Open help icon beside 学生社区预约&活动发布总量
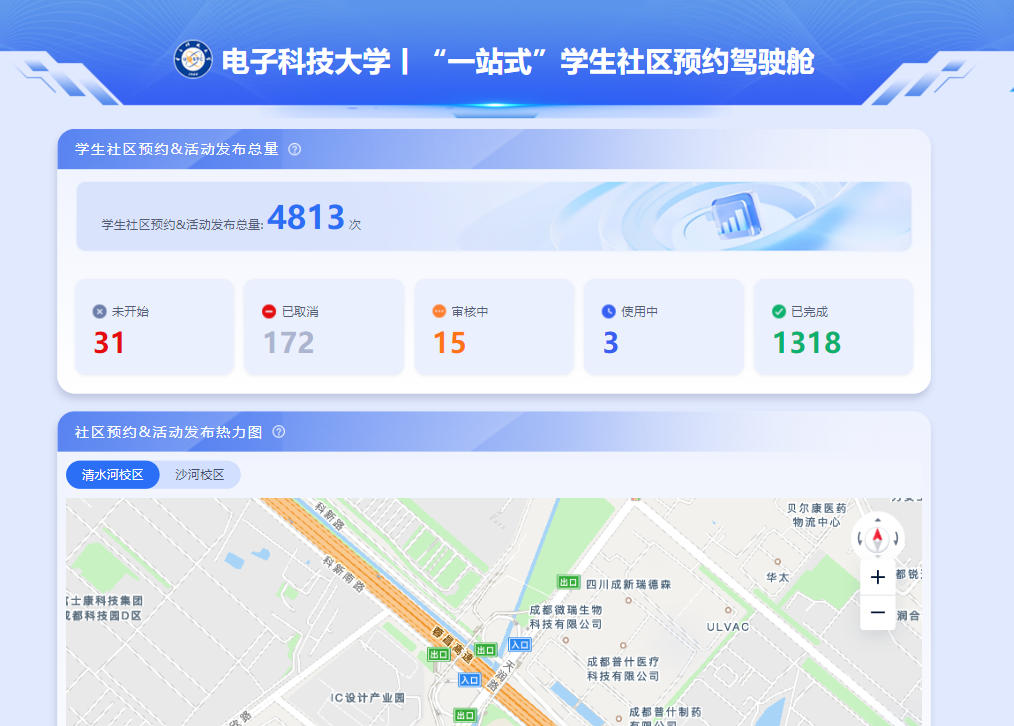 [x=294, y=149]
